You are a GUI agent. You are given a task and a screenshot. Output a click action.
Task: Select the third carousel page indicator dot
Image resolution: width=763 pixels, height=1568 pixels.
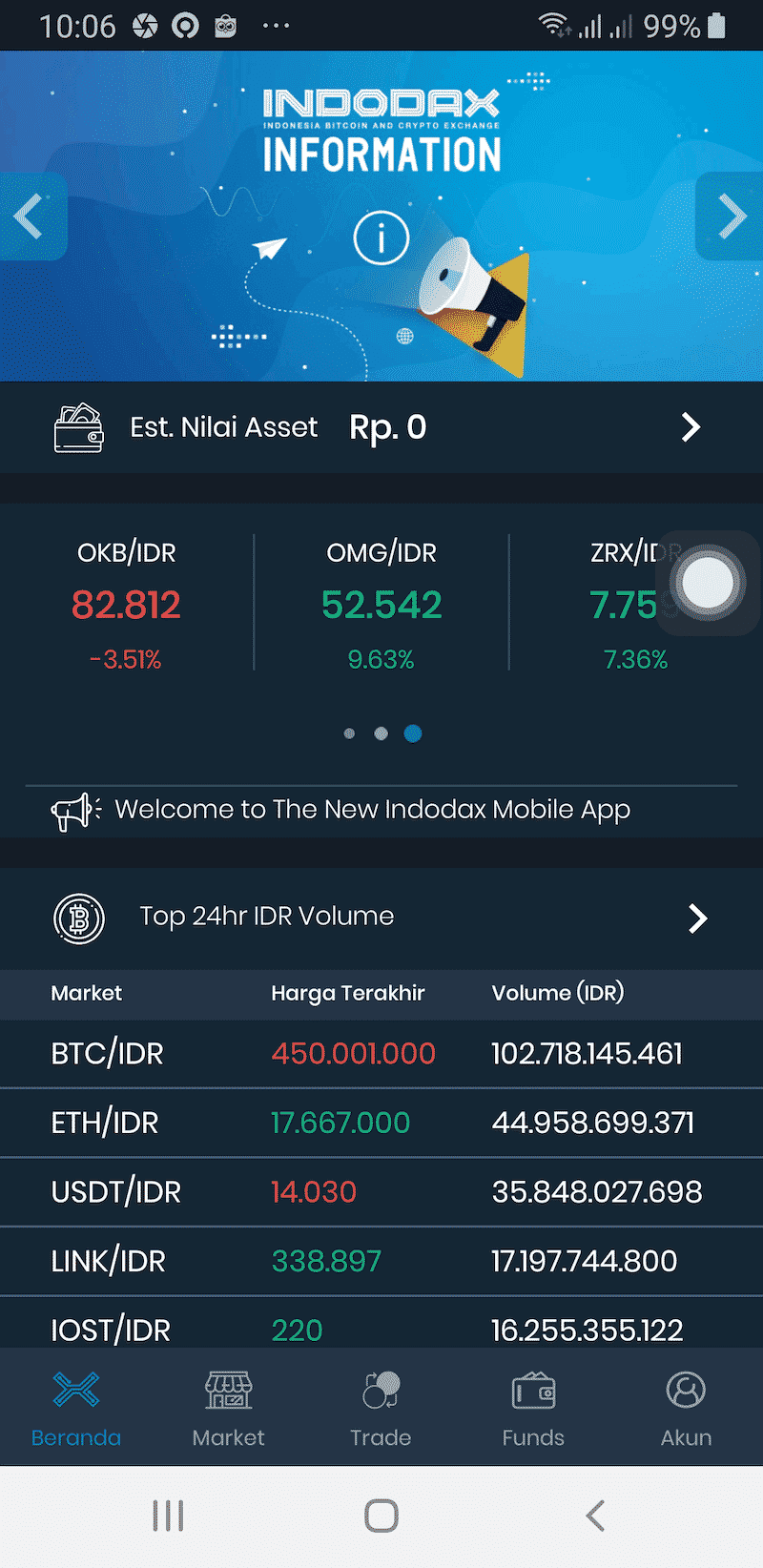click(x=413, y=733)
